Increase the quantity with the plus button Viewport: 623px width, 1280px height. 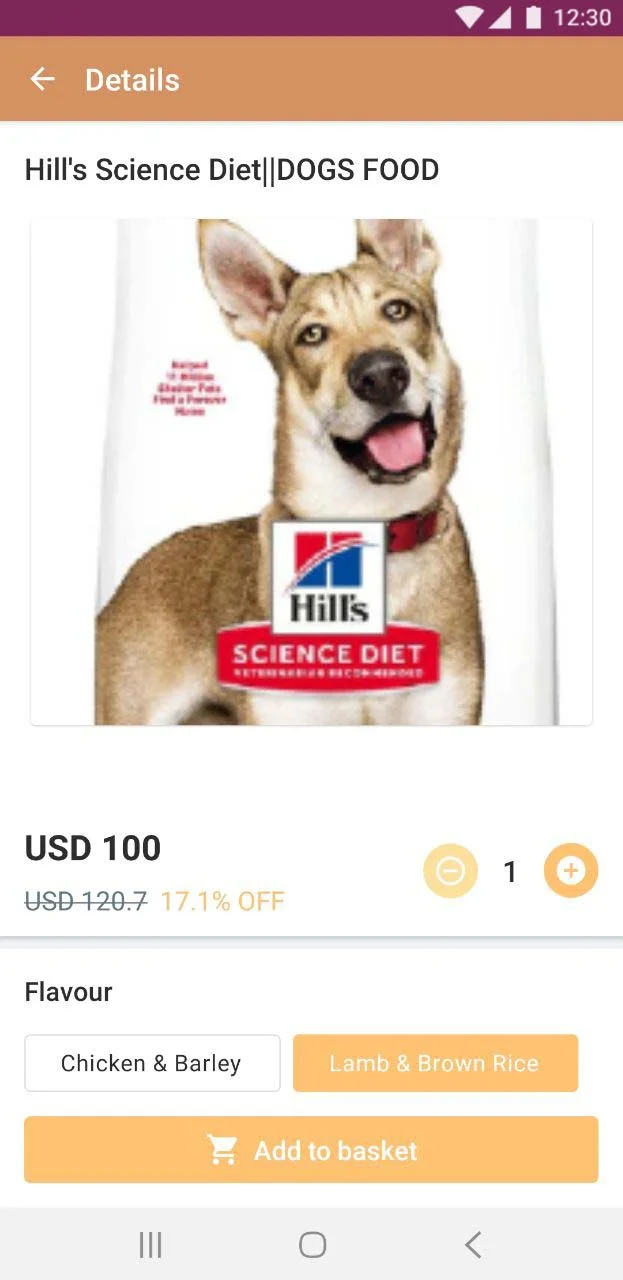coord(571,871)
